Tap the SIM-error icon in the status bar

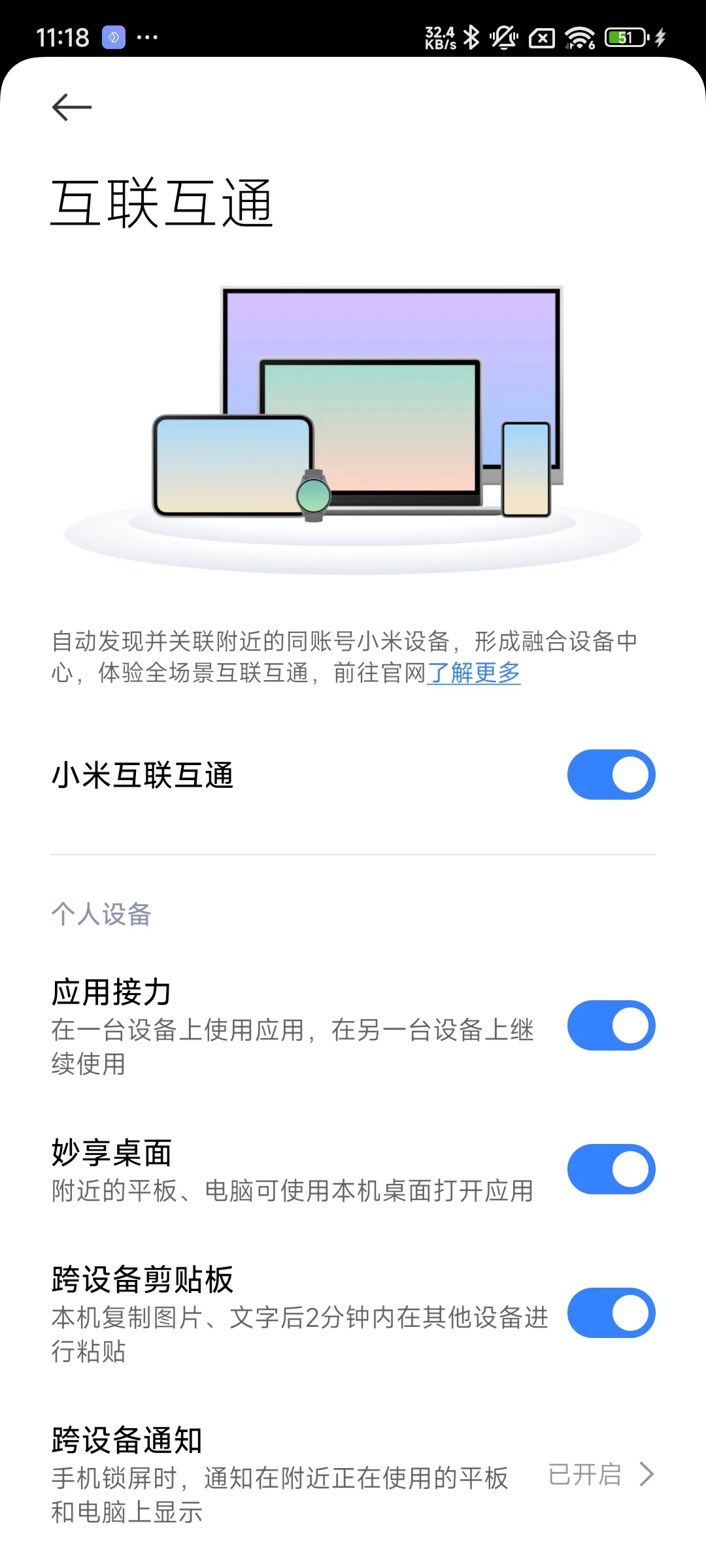(x=543, y=37)
